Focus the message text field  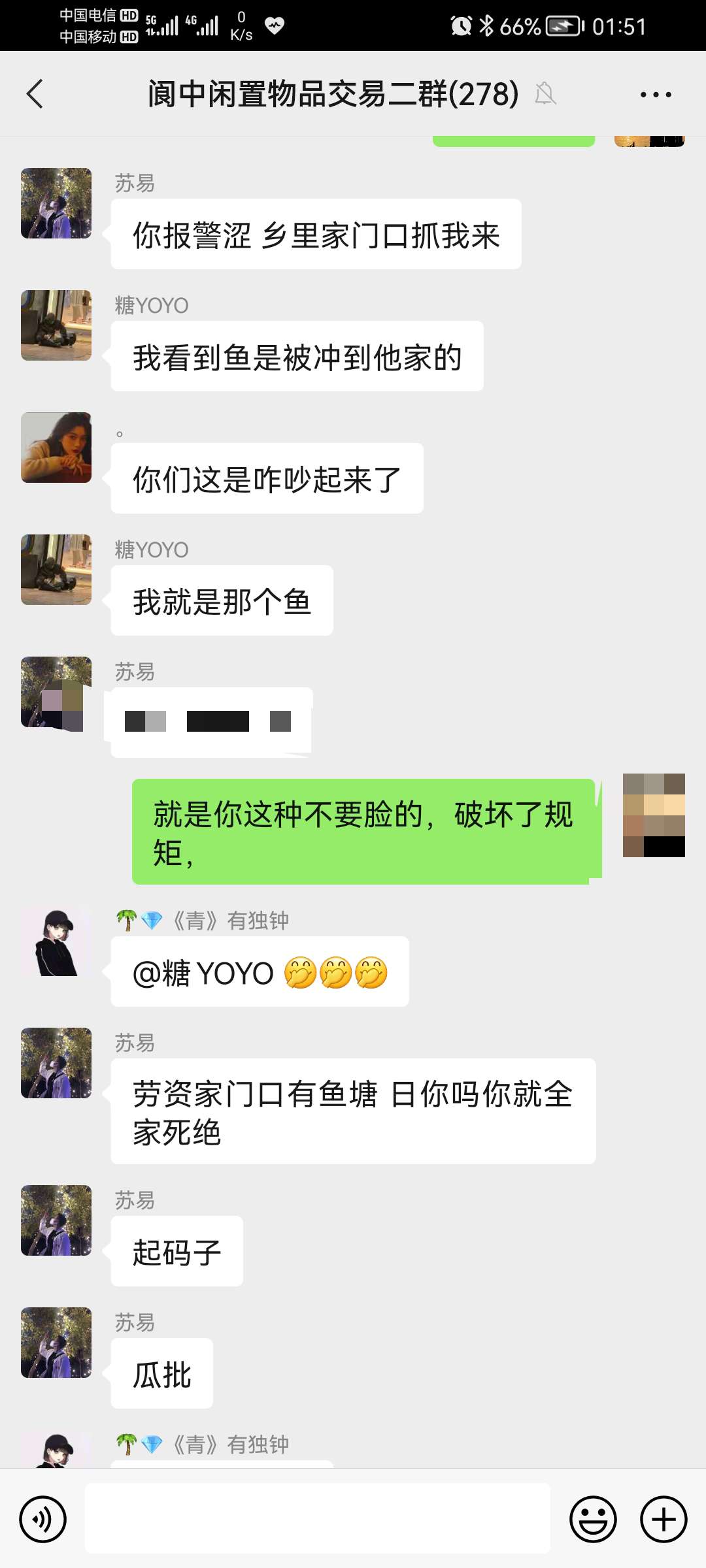point(318,1518)
